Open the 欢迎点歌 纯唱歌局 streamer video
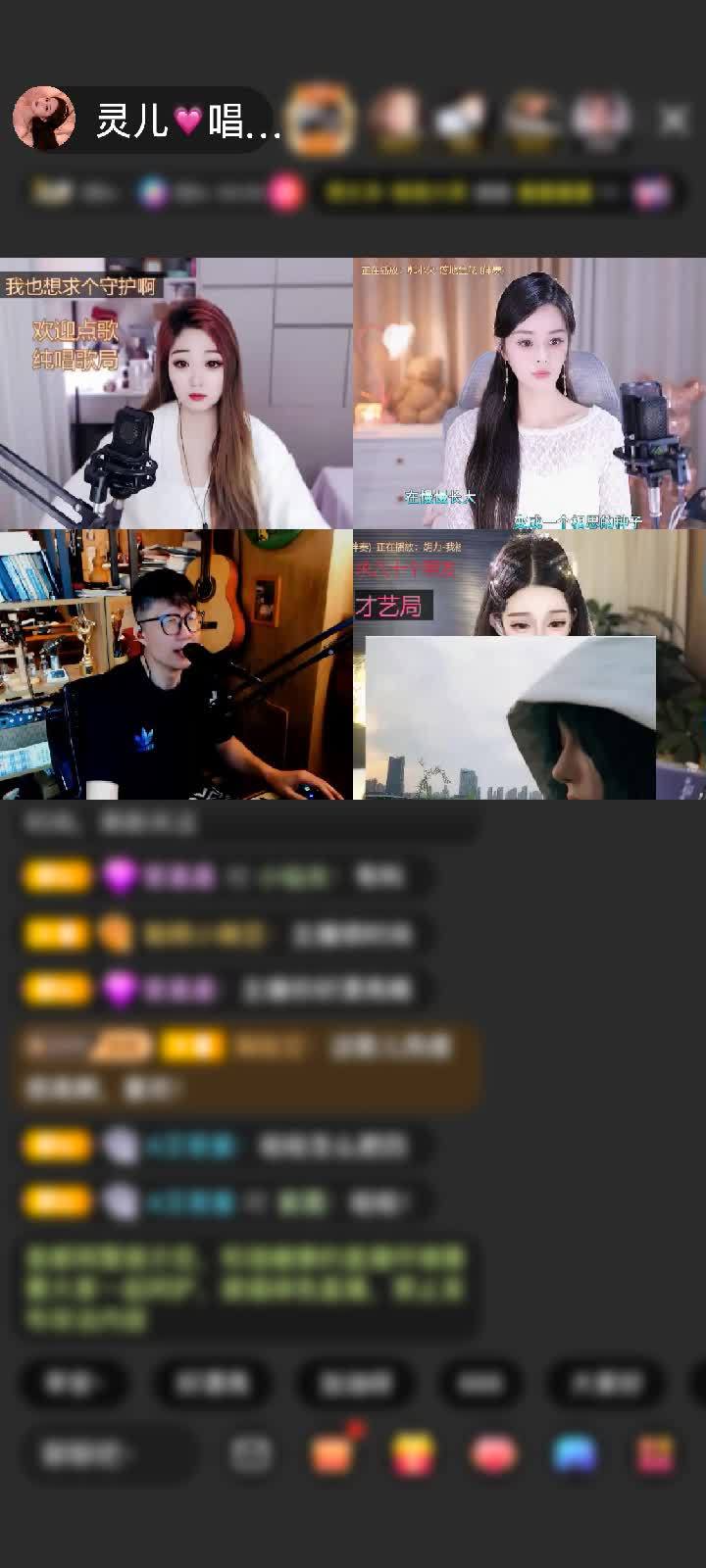706x1568 pixels. pos(176,393)
